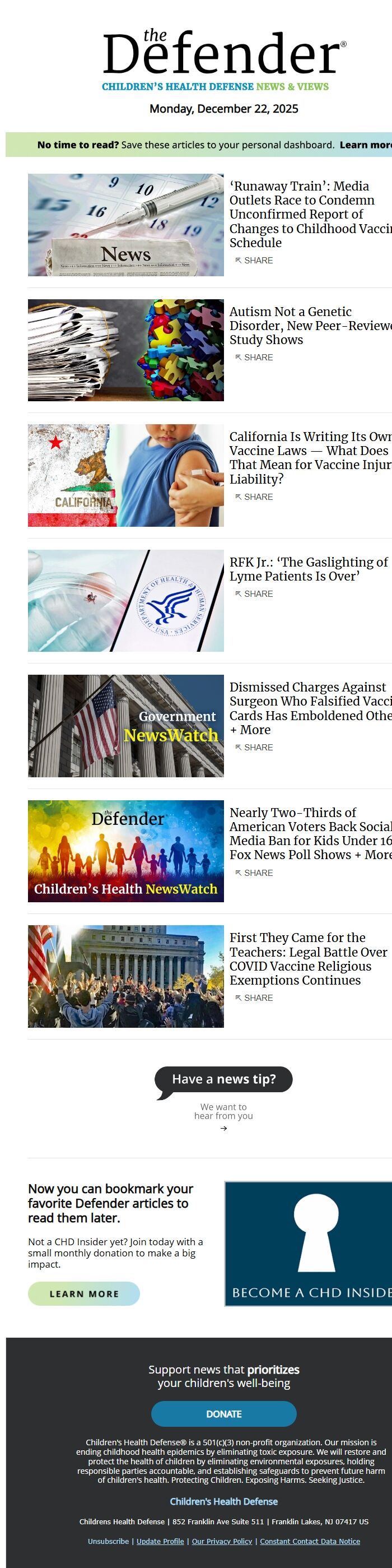Read the RFK Jr. Lyme patients article
This screenshot has height=1568, width=392.
point(309,569)
